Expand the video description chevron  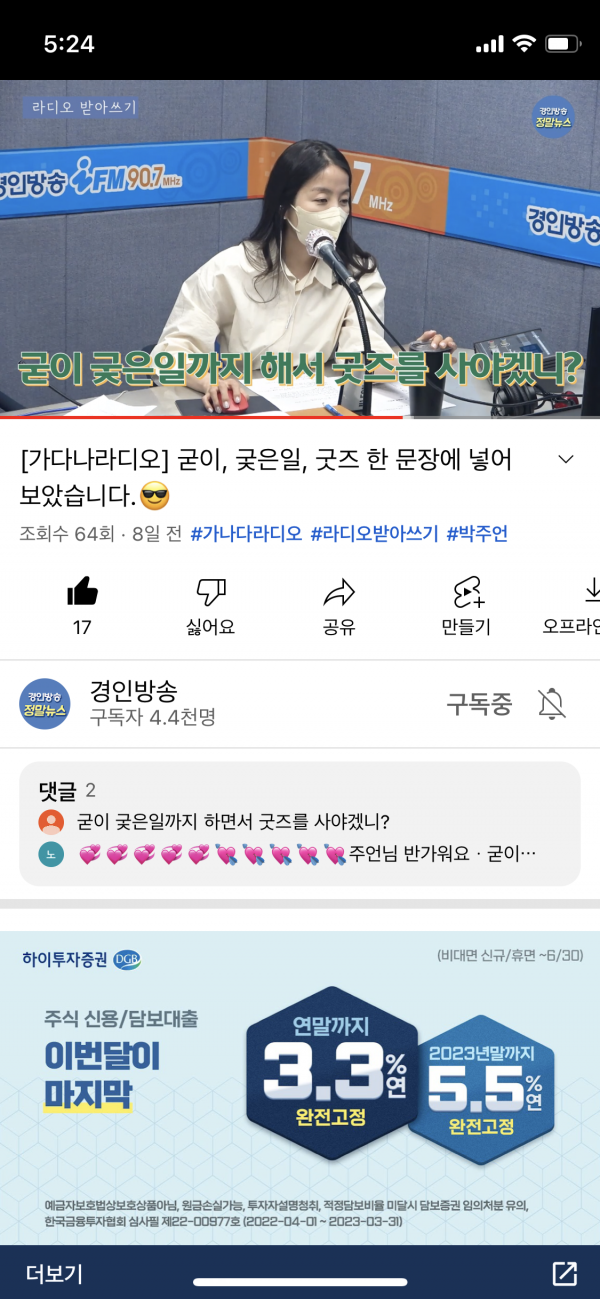coord(565,459)
